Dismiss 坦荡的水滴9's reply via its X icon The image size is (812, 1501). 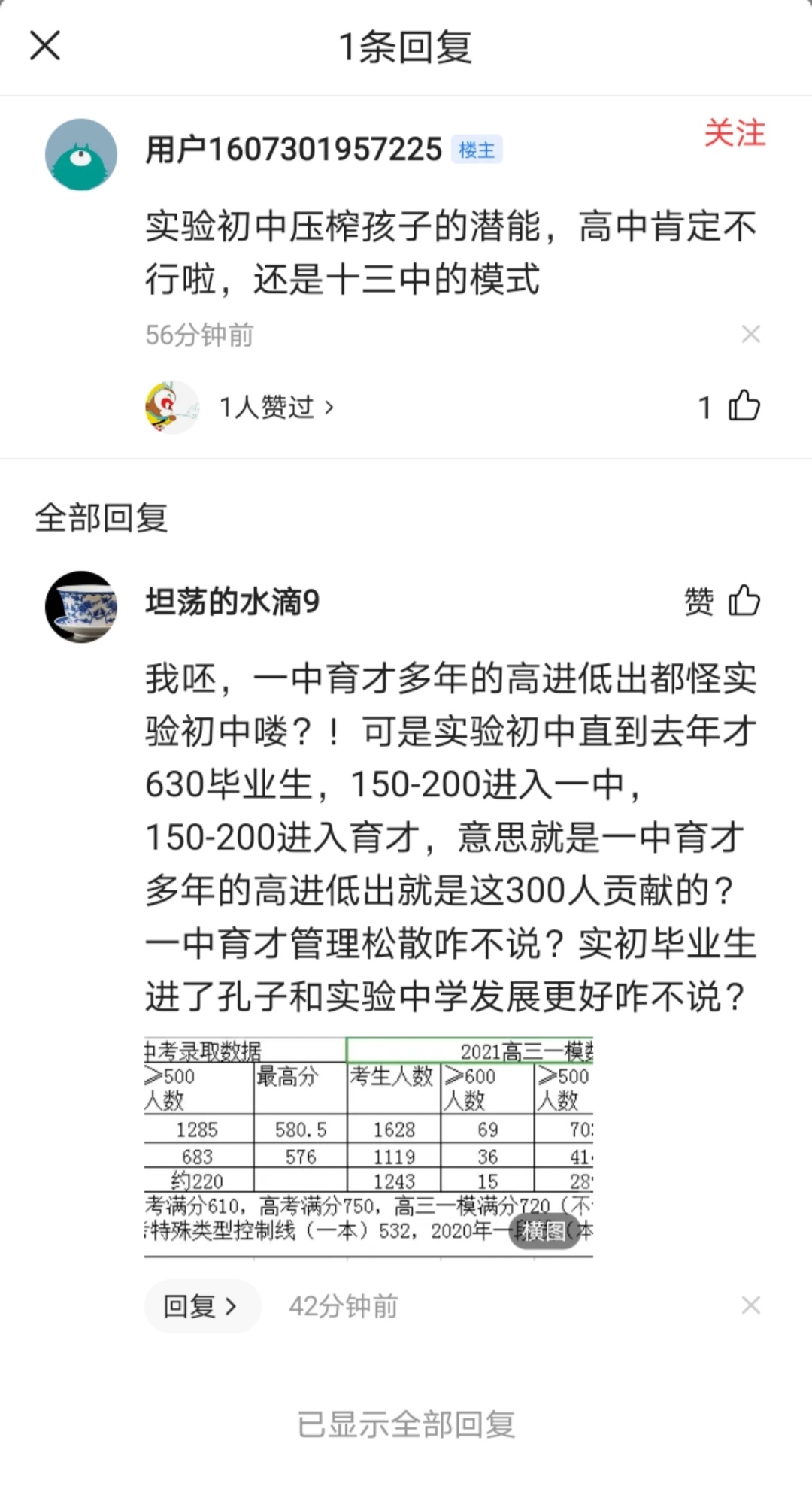tap(751, 1306)
